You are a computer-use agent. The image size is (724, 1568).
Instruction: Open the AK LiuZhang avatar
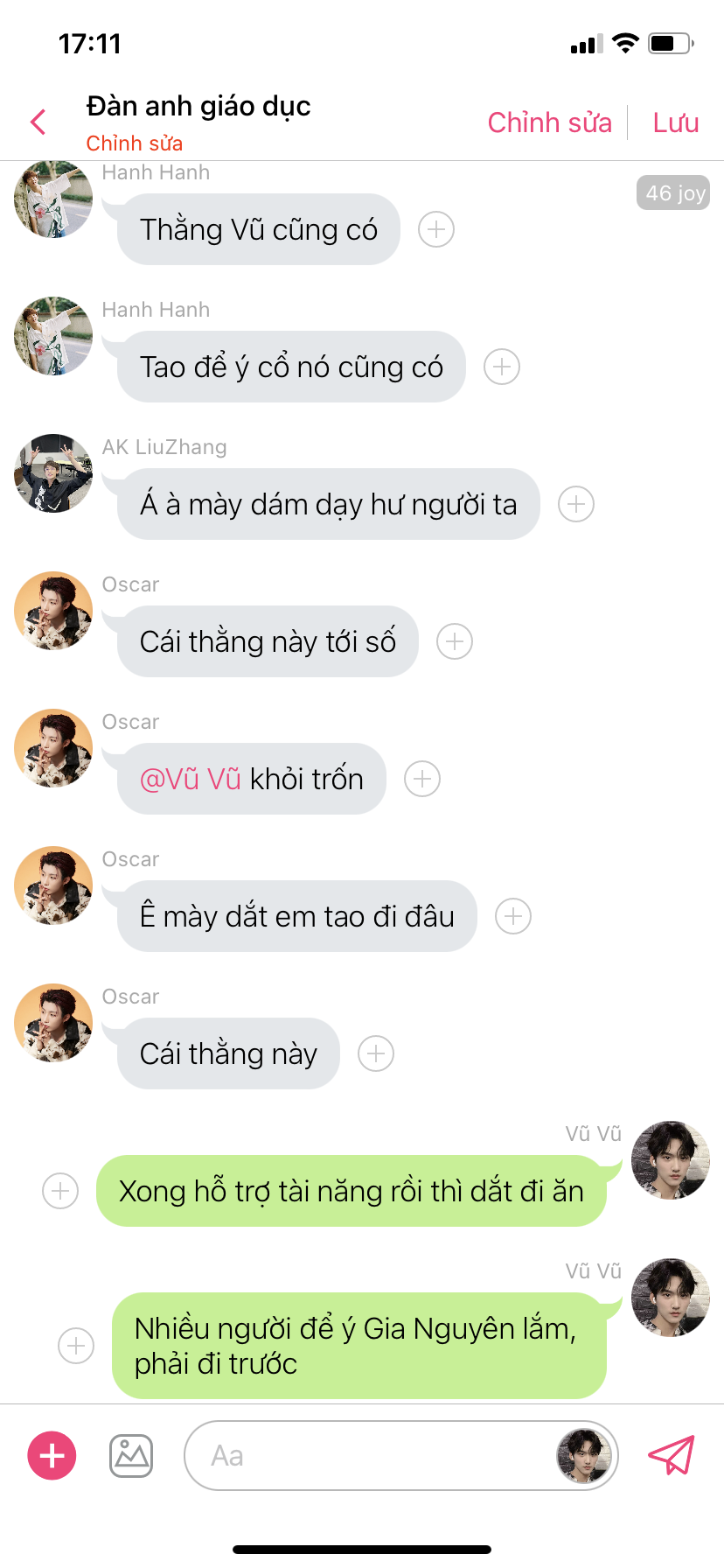[x=53, y=473]
